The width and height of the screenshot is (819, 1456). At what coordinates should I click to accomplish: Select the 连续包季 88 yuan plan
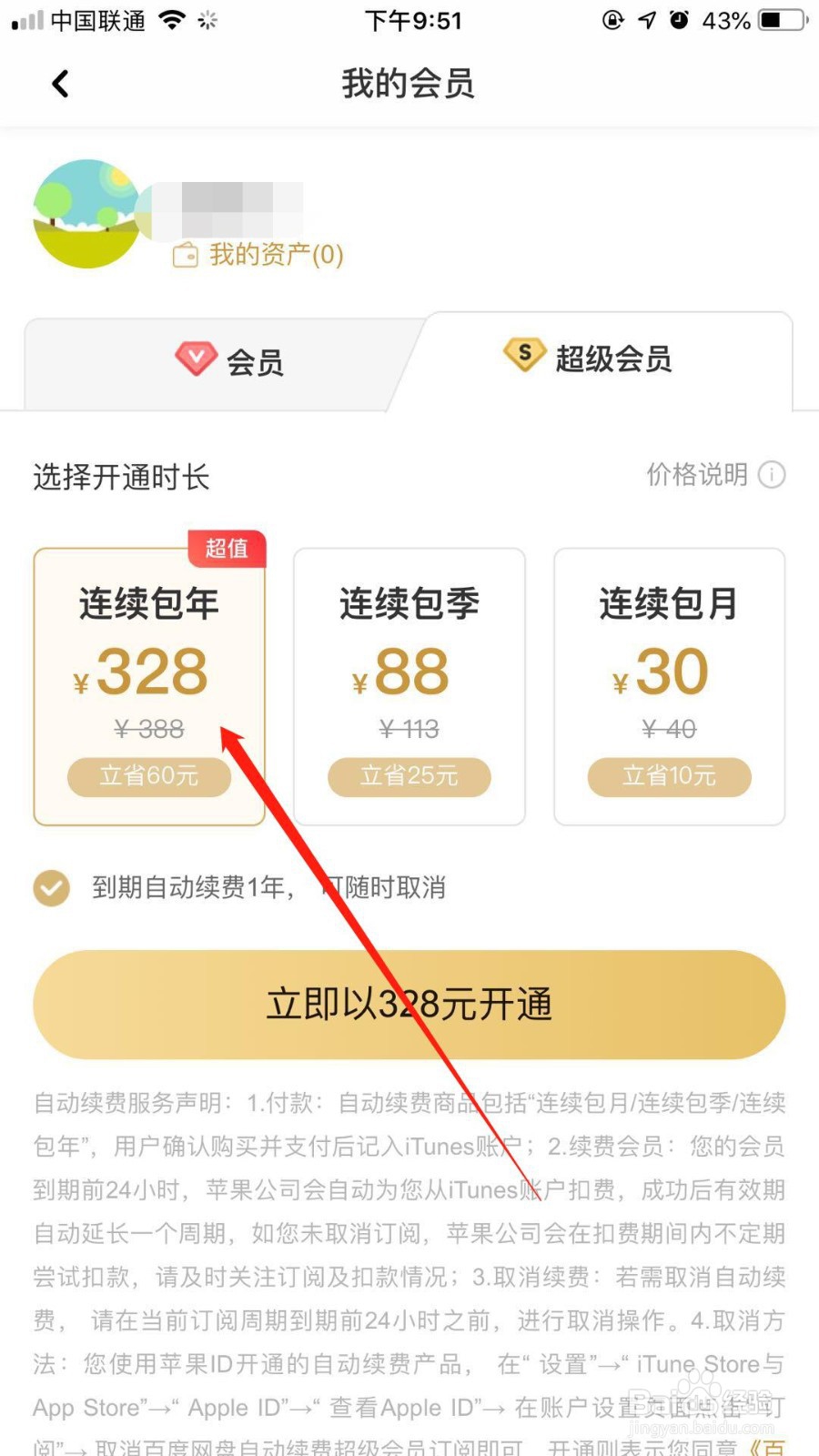pos(409,682)
